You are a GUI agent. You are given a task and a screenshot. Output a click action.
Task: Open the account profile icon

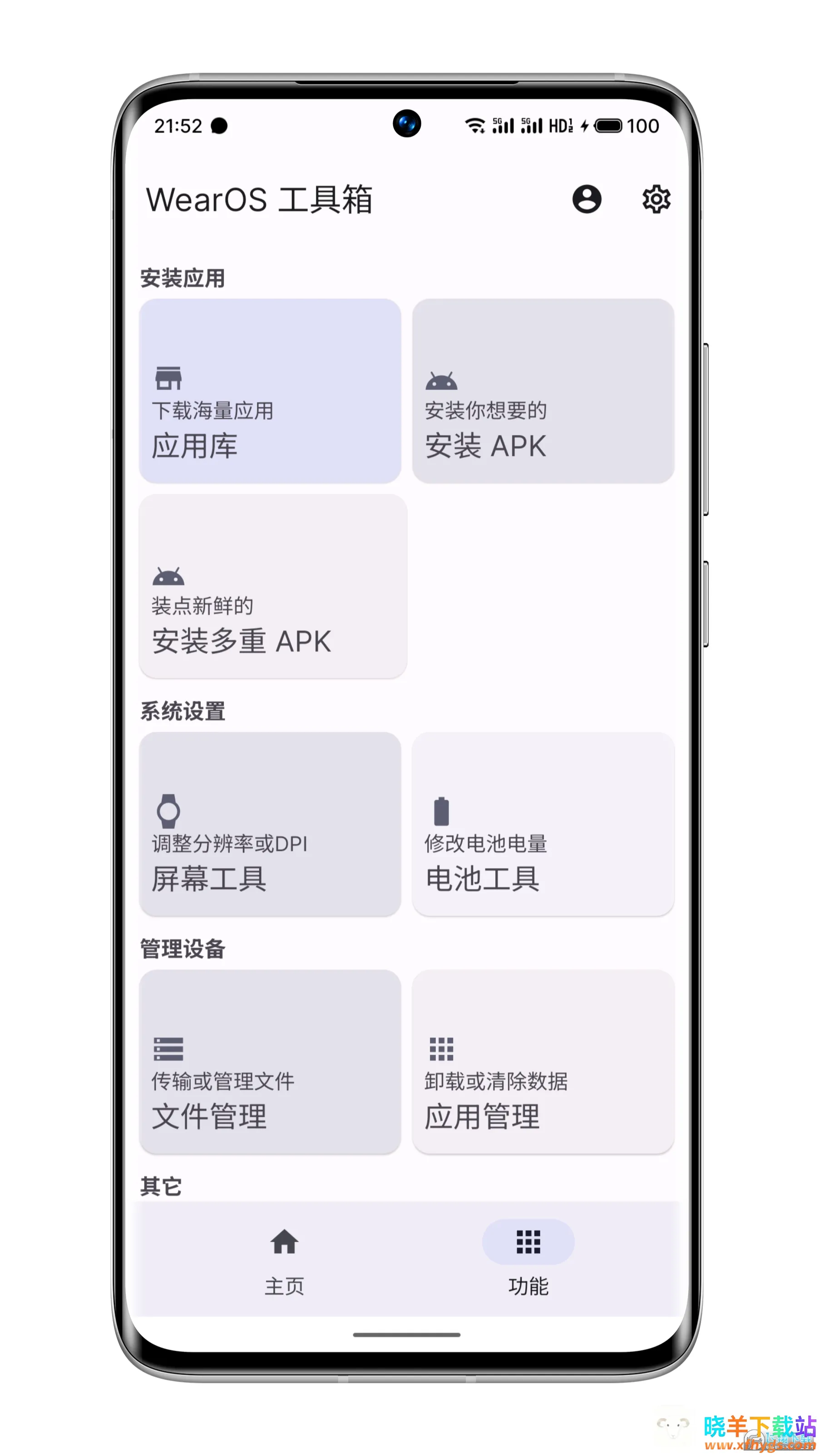(x=586, y=199)
